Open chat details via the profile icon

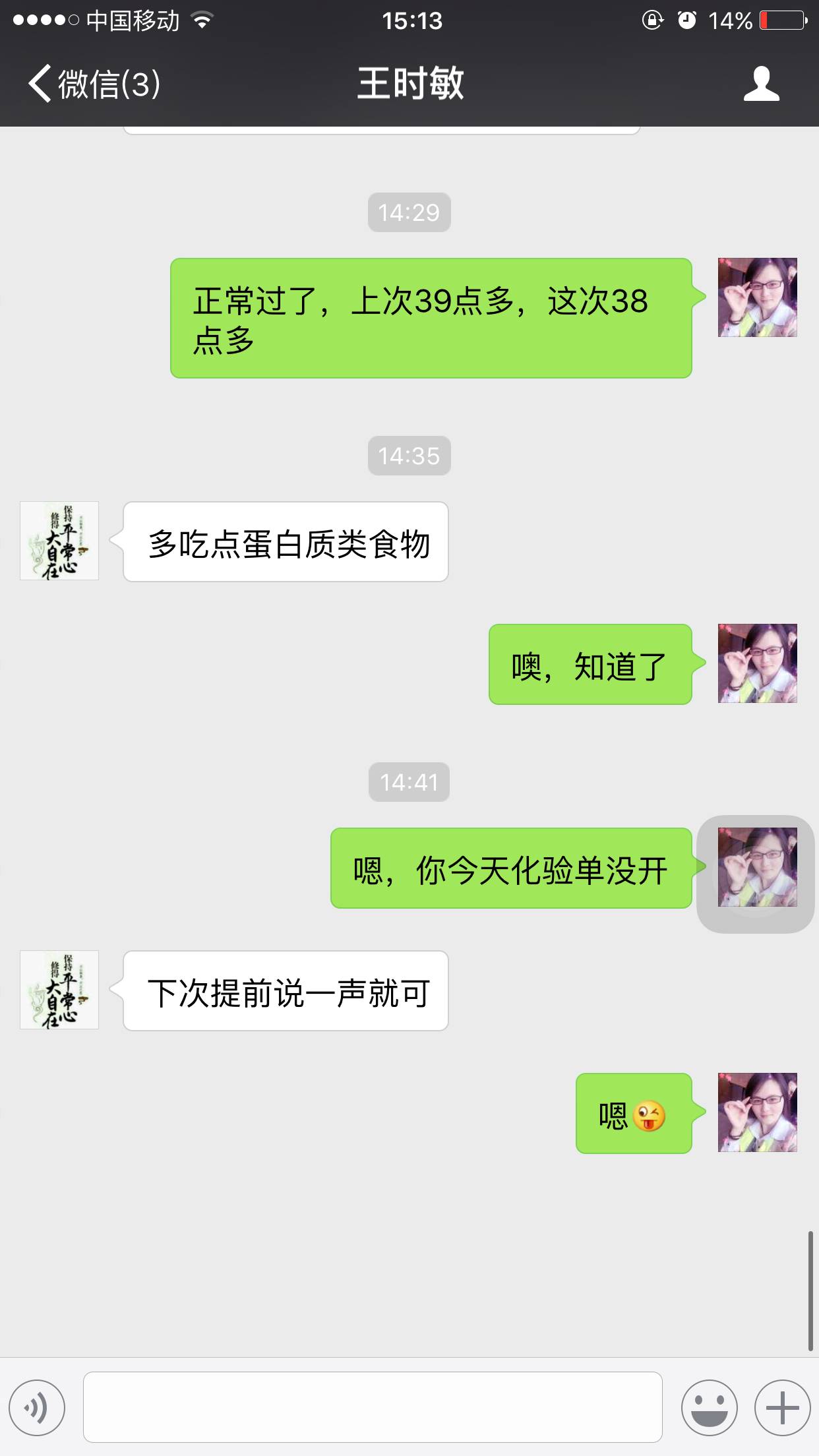(761, 84)
